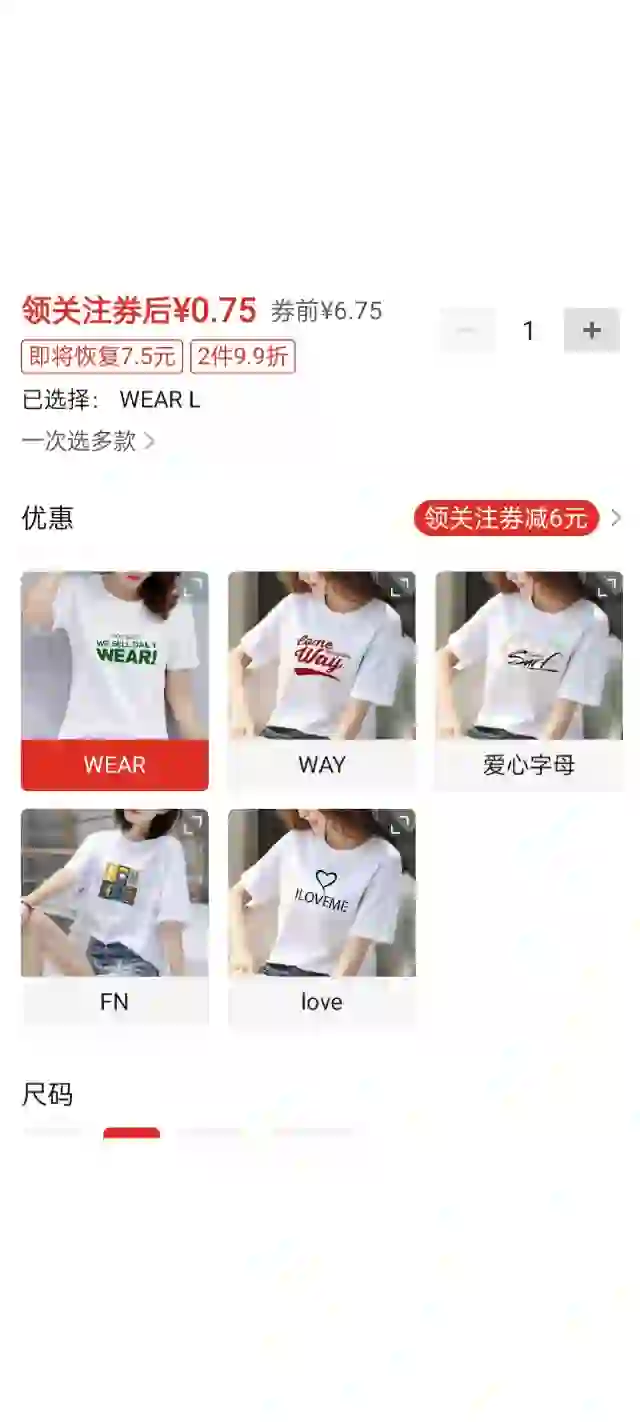
Task: Enlarge the WEAR style image
Action: 193,587
